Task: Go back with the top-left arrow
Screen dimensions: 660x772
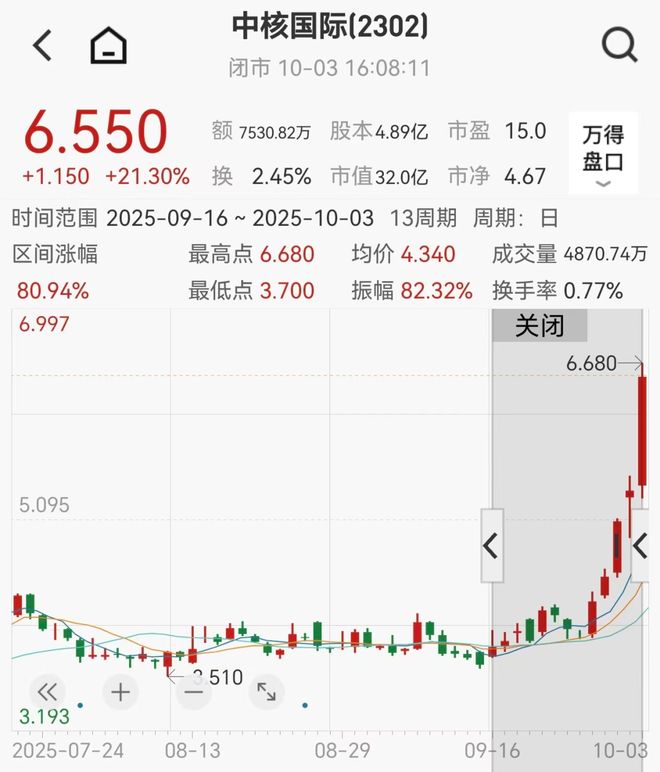Action: (x=42, y=45)
